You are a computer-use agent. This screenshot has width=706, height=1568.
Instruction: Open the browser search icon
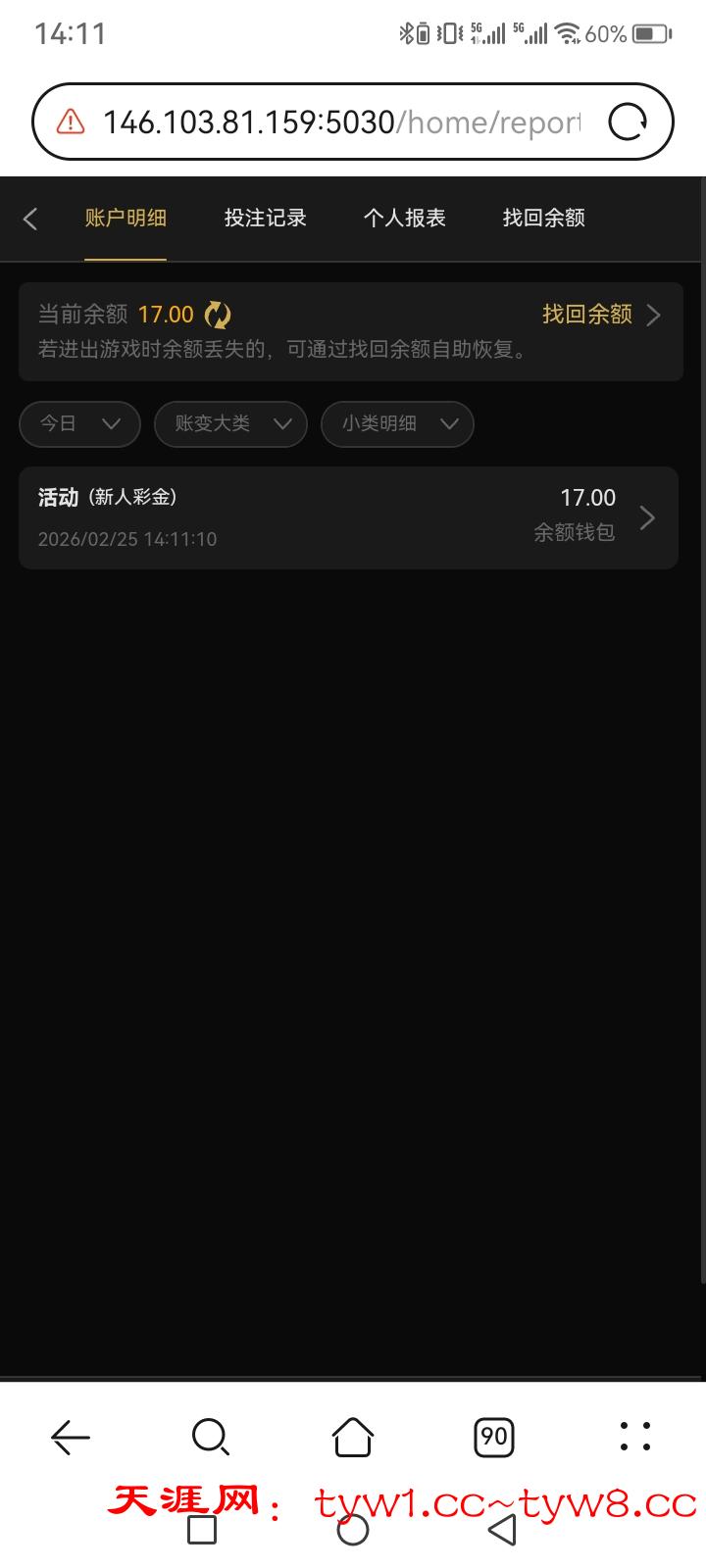pos(211,1438)
